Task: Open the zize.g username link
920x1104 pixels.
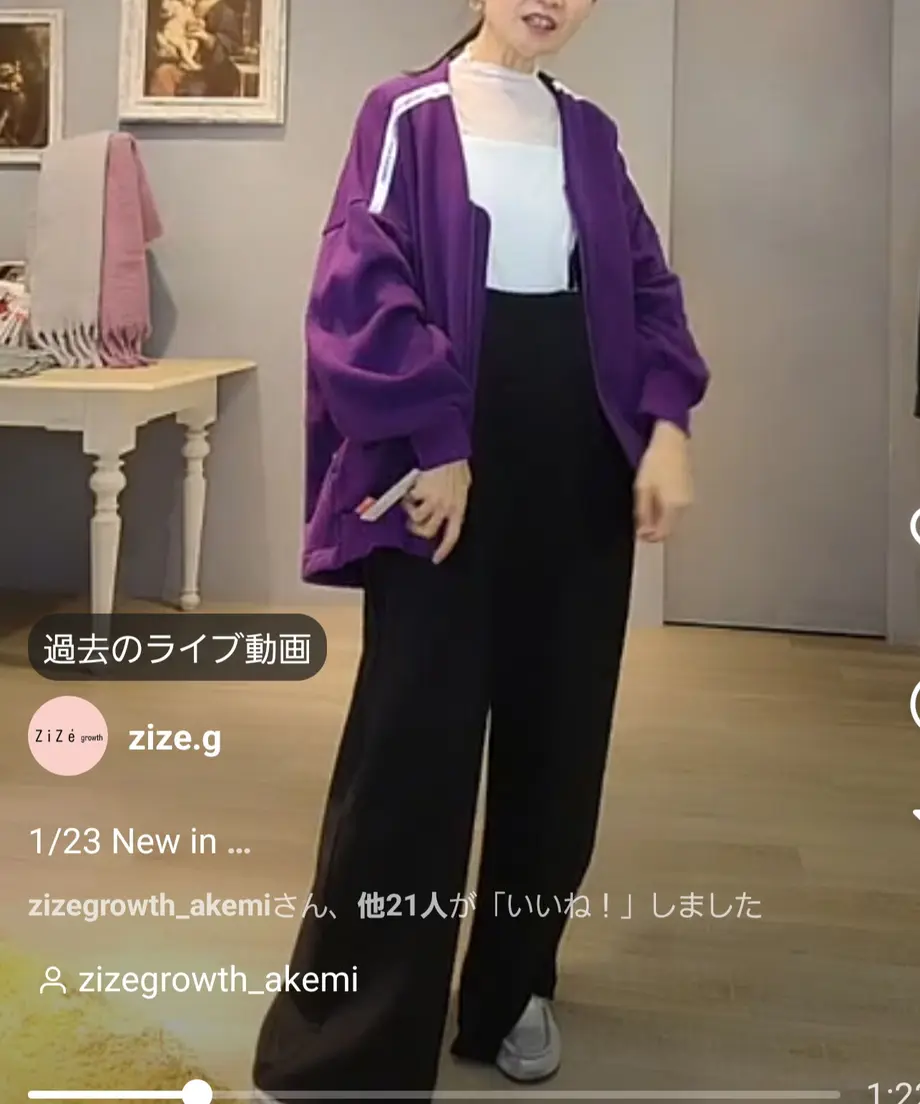Action: 175,739
